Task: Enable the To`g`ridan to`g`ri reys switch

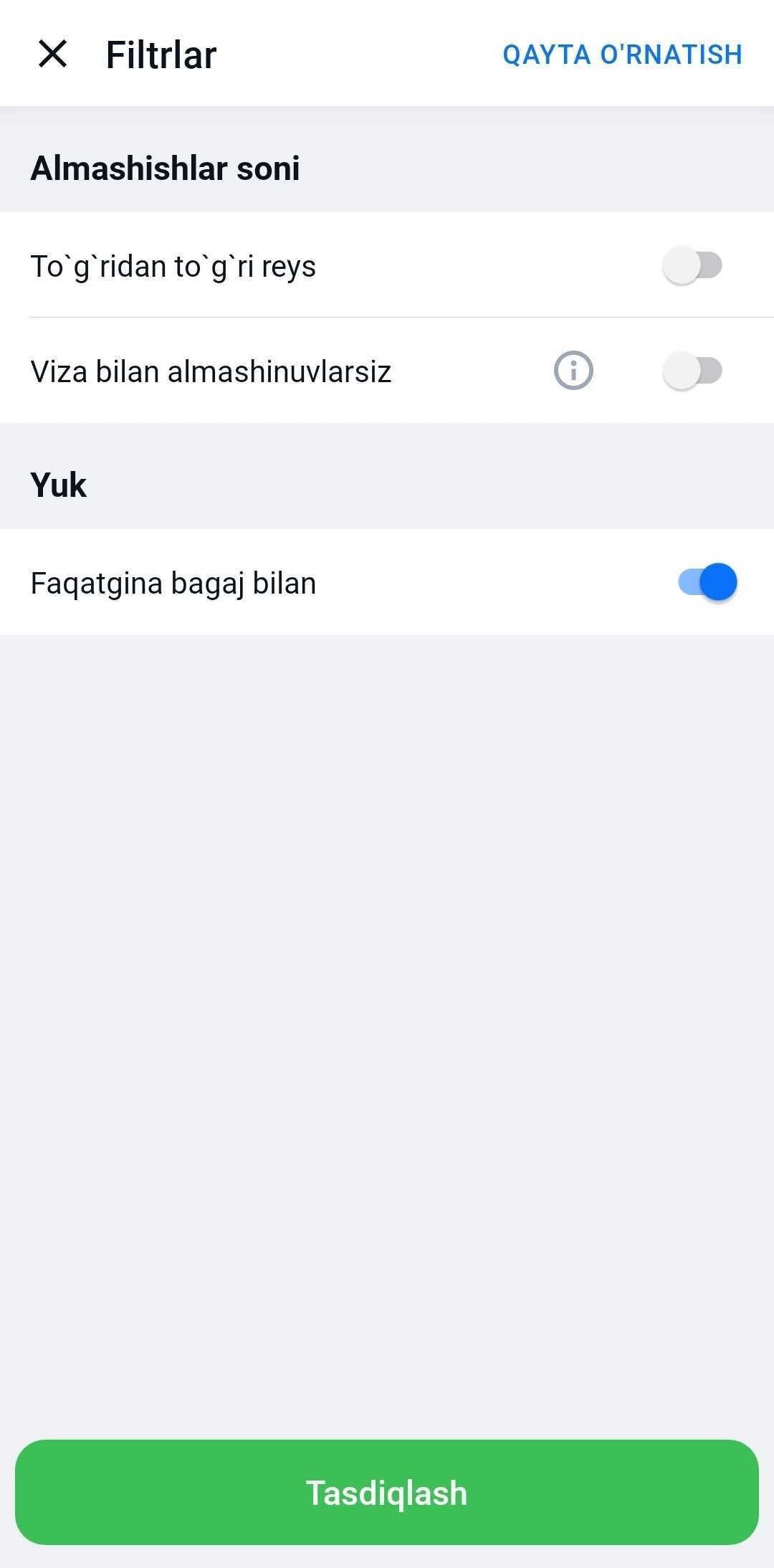Action: tap(692, 266)
